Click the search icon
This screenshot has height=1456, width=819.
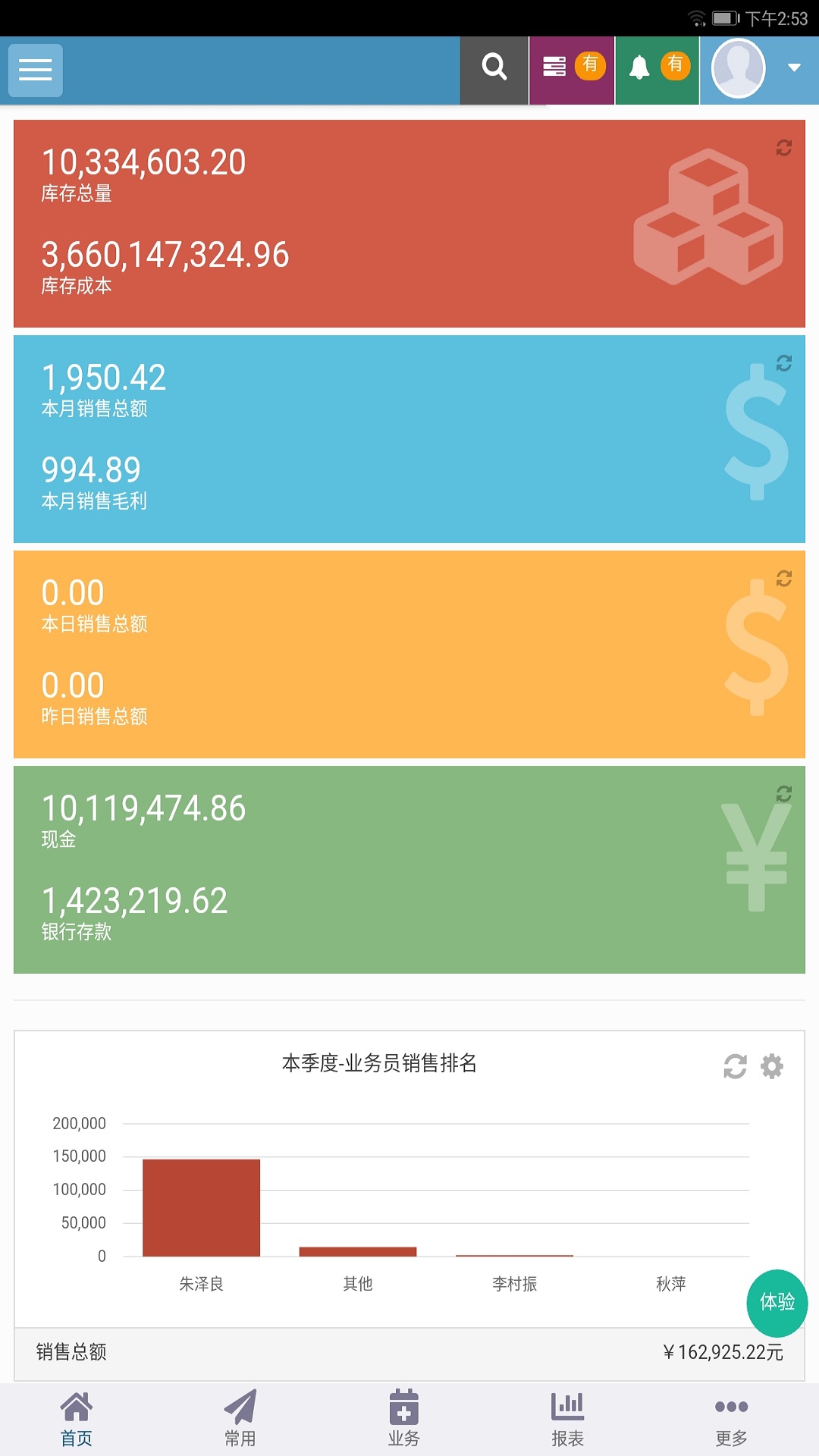(x=494, y=68)
